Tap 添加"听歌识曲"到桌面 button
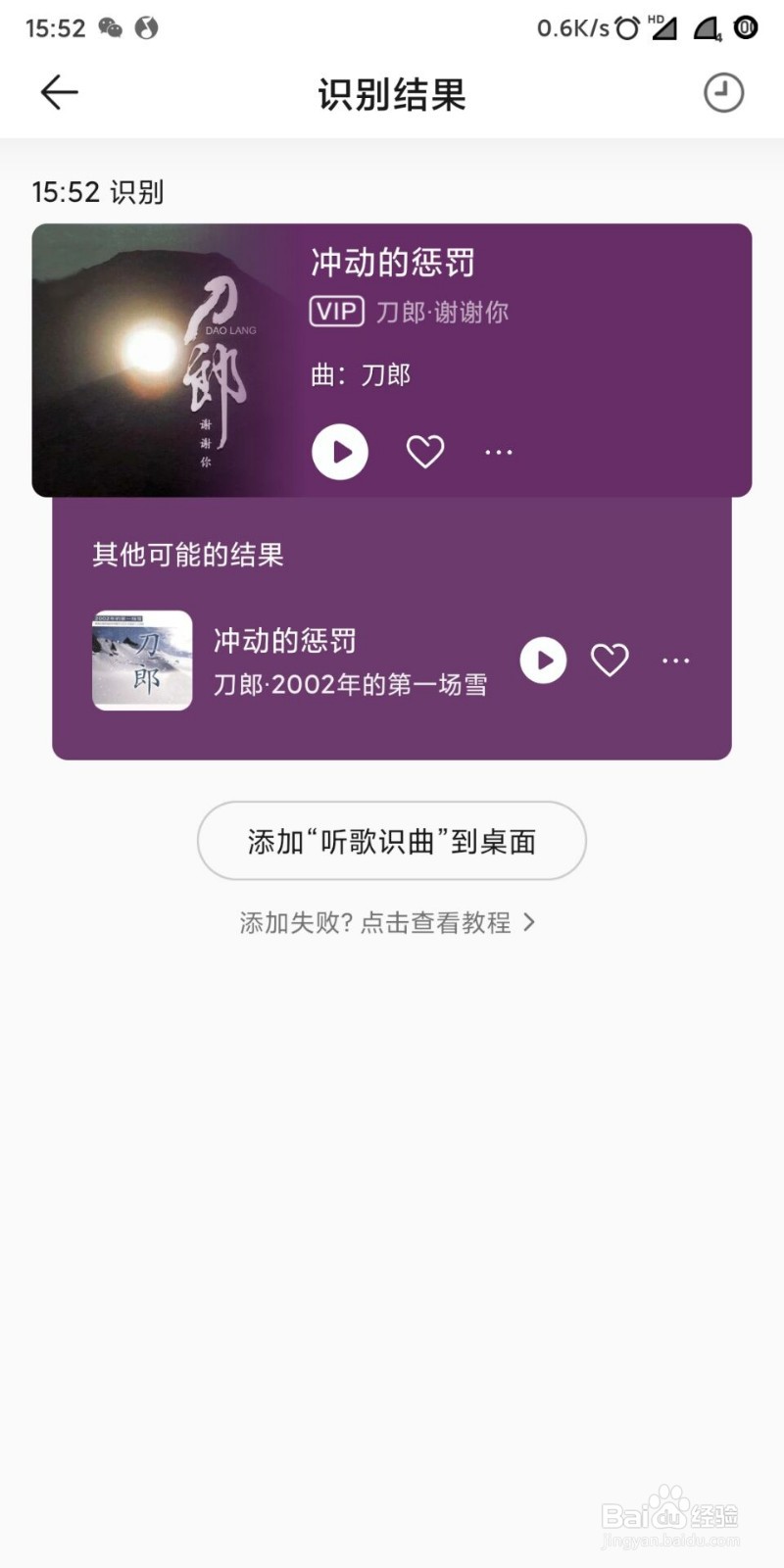The width and height of the screenshot is (784, 1568). coord(391,840)
